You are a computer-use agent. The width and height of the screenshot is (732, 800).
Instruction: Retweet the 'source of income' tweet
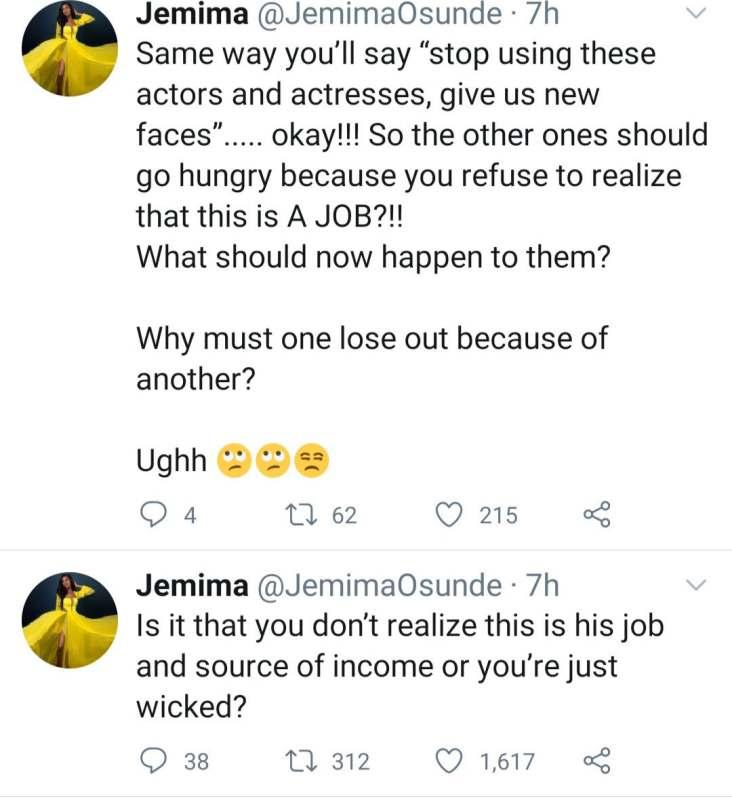click(x=299, y=762)
